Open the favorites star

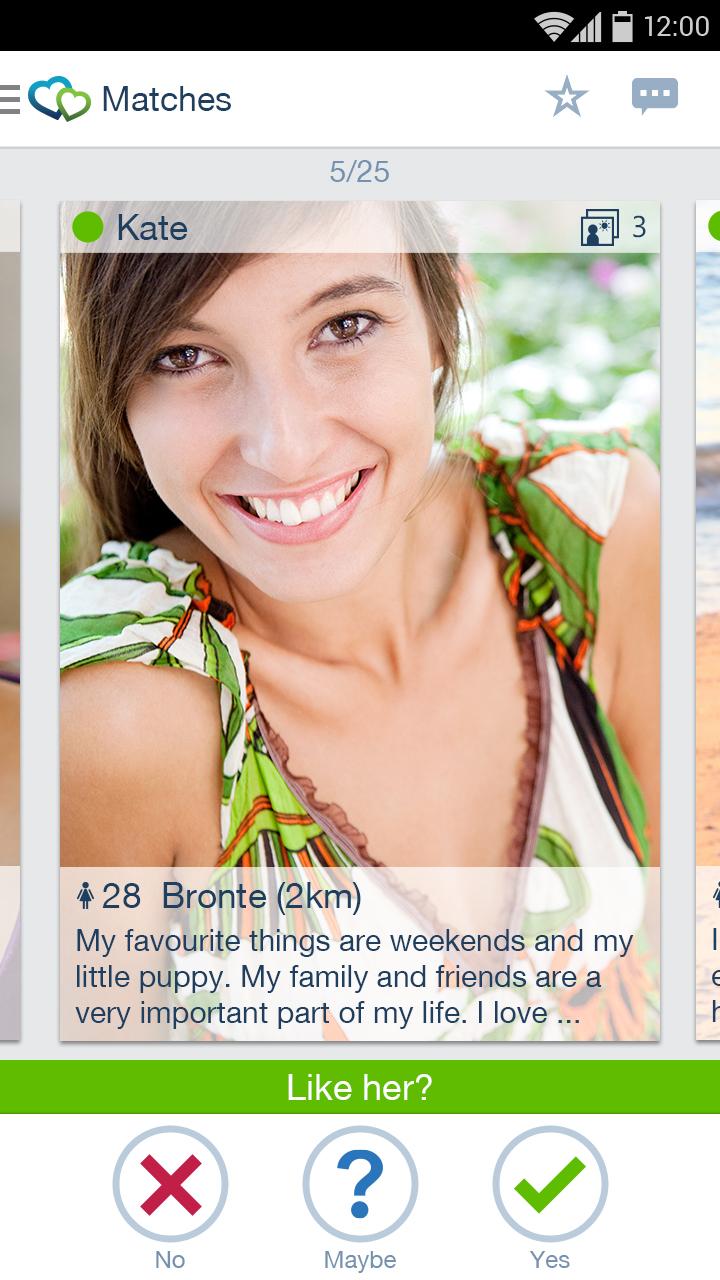tap(566, 98)
